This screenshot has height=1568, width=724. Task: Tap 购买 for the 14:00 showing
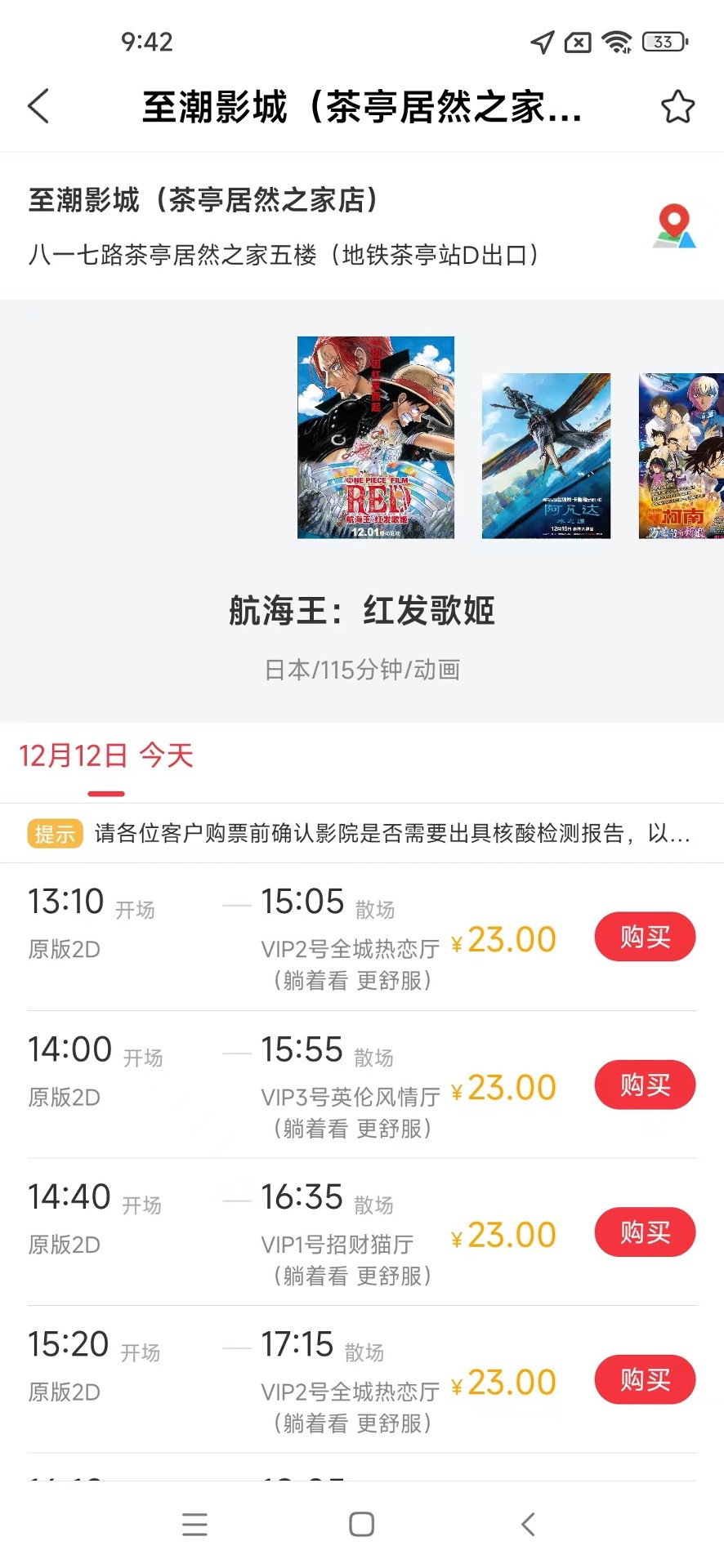click(x=645, y=1085)
